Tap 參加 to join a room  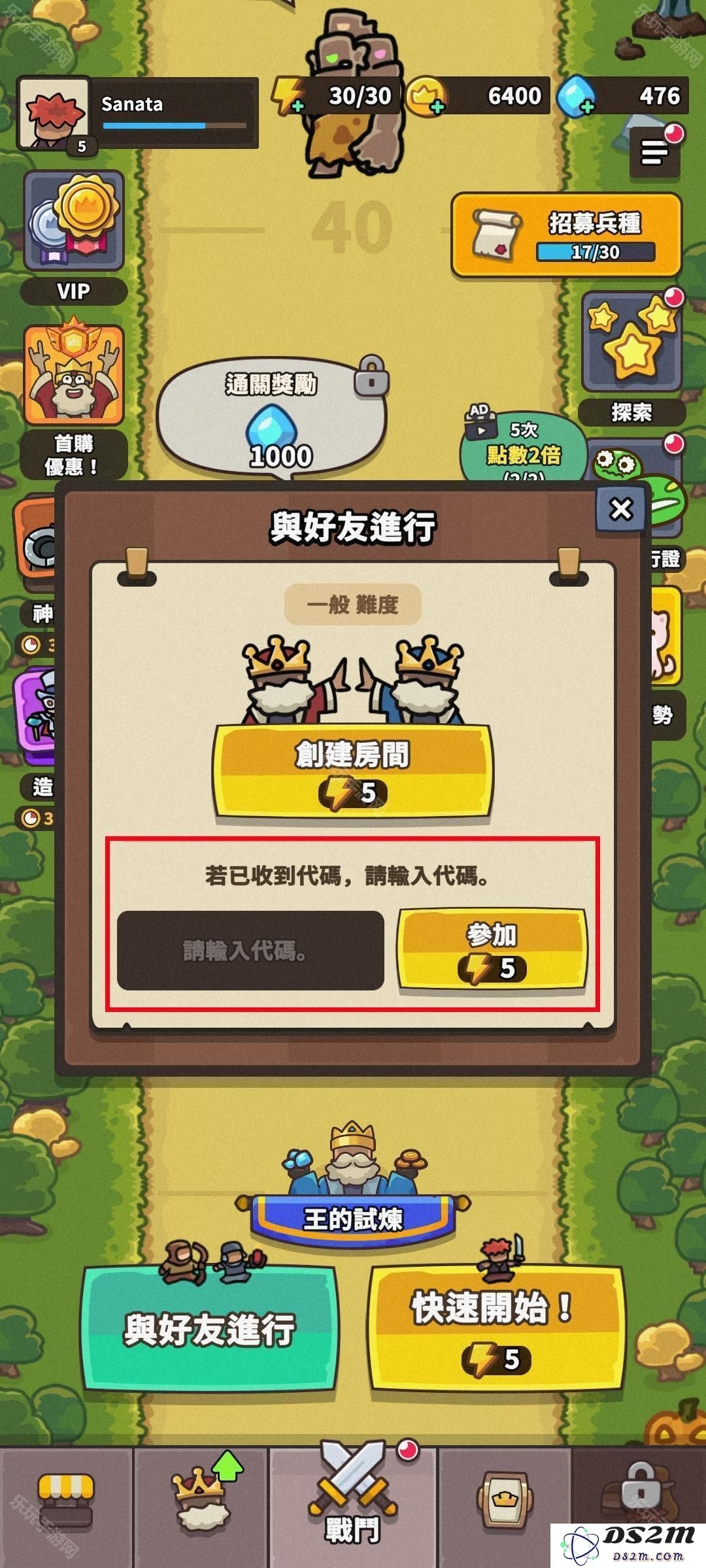[492, 949]
